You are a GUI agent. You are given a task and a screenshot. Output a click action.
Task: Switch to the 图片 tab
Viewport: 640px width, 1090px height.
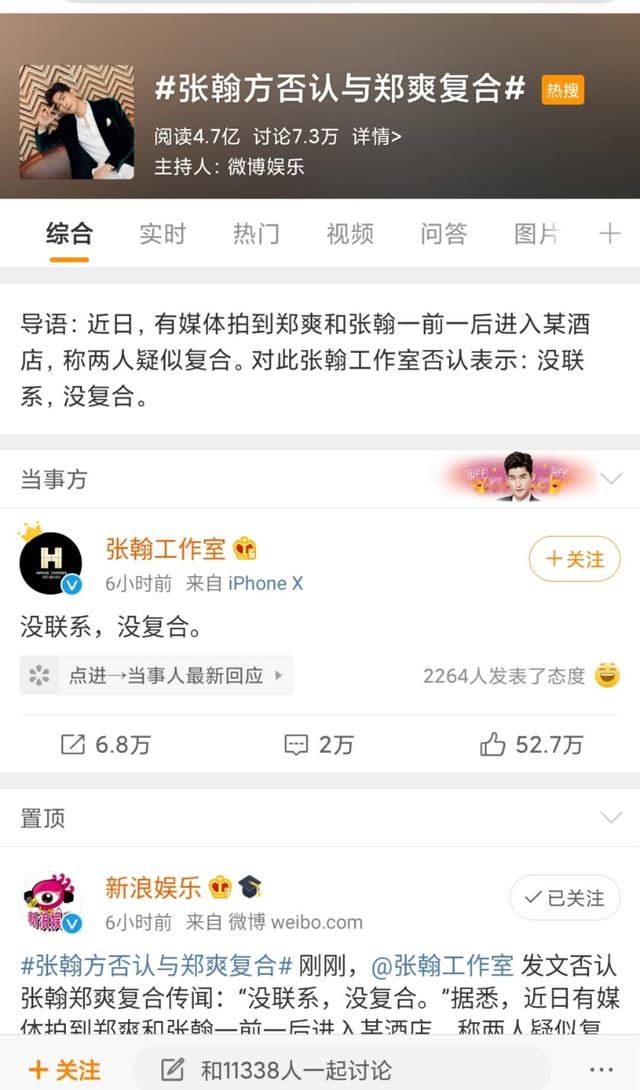pos(536,234)
